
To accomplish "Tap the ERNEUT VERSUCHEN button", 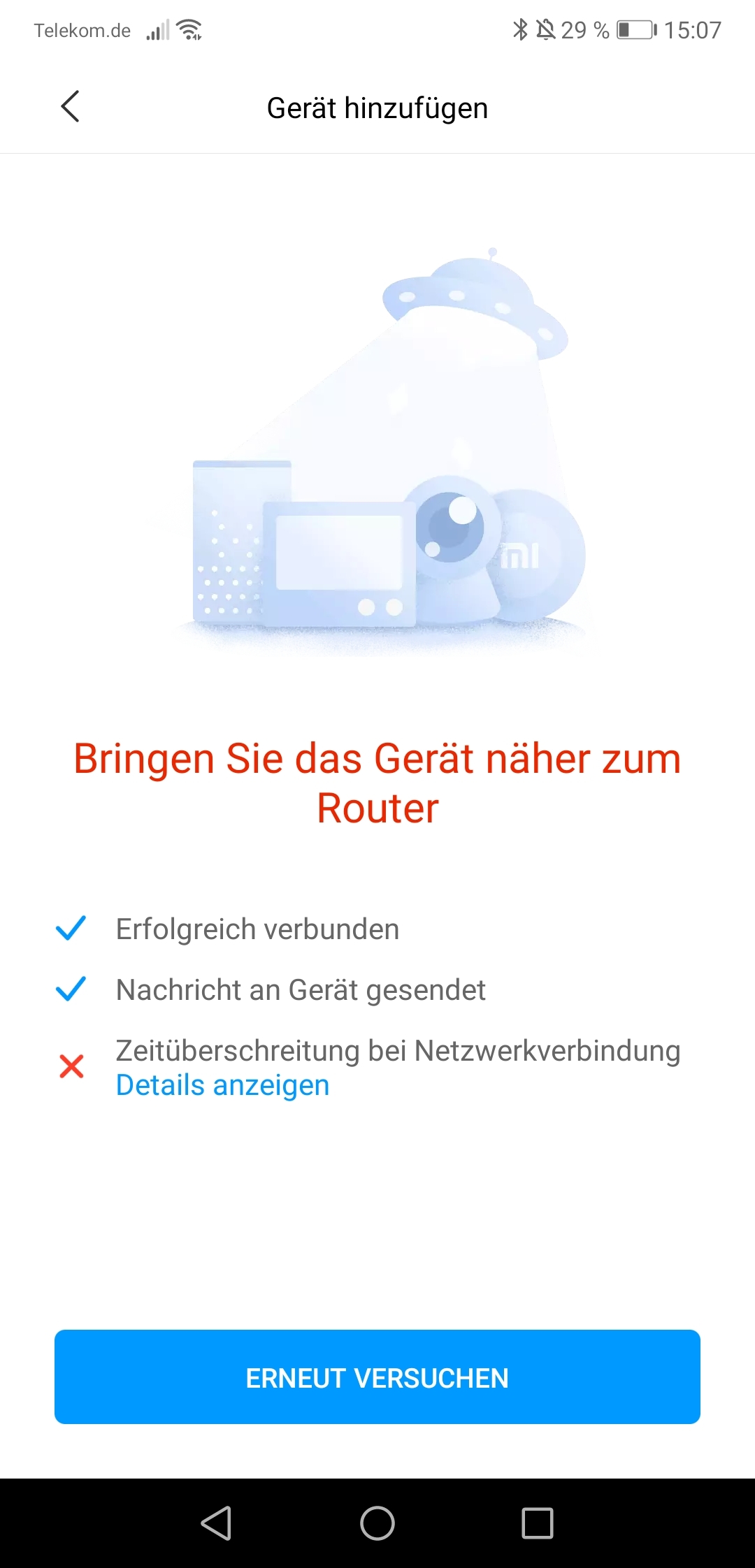I will [377, 1377].
